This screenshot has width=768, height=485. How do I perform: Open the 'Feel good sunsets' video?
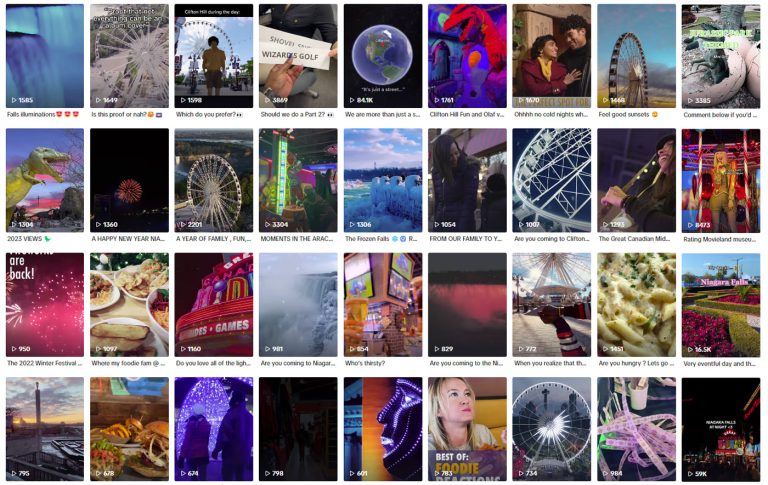point(636,55)
